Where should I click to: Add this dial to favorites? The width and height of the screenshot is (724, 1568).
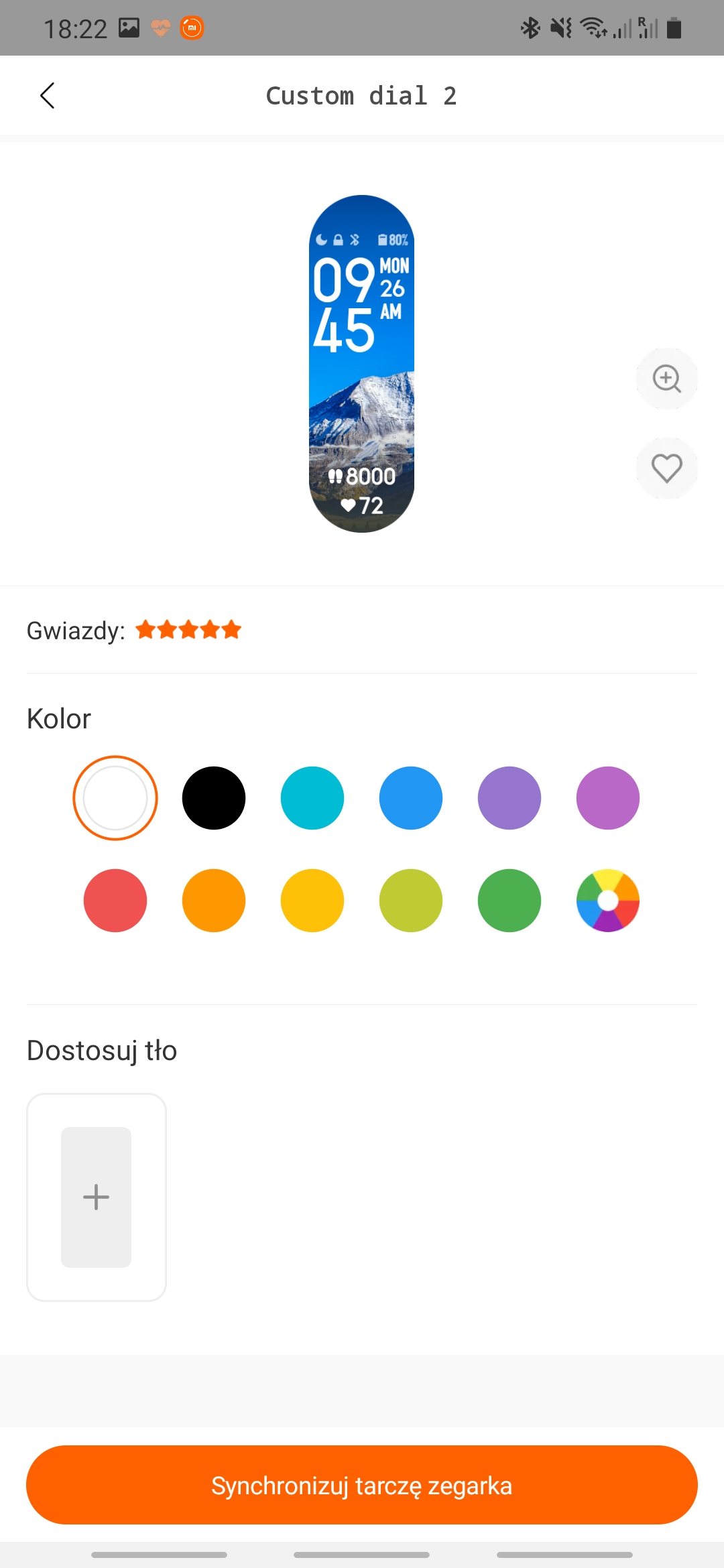pos(666,468)
